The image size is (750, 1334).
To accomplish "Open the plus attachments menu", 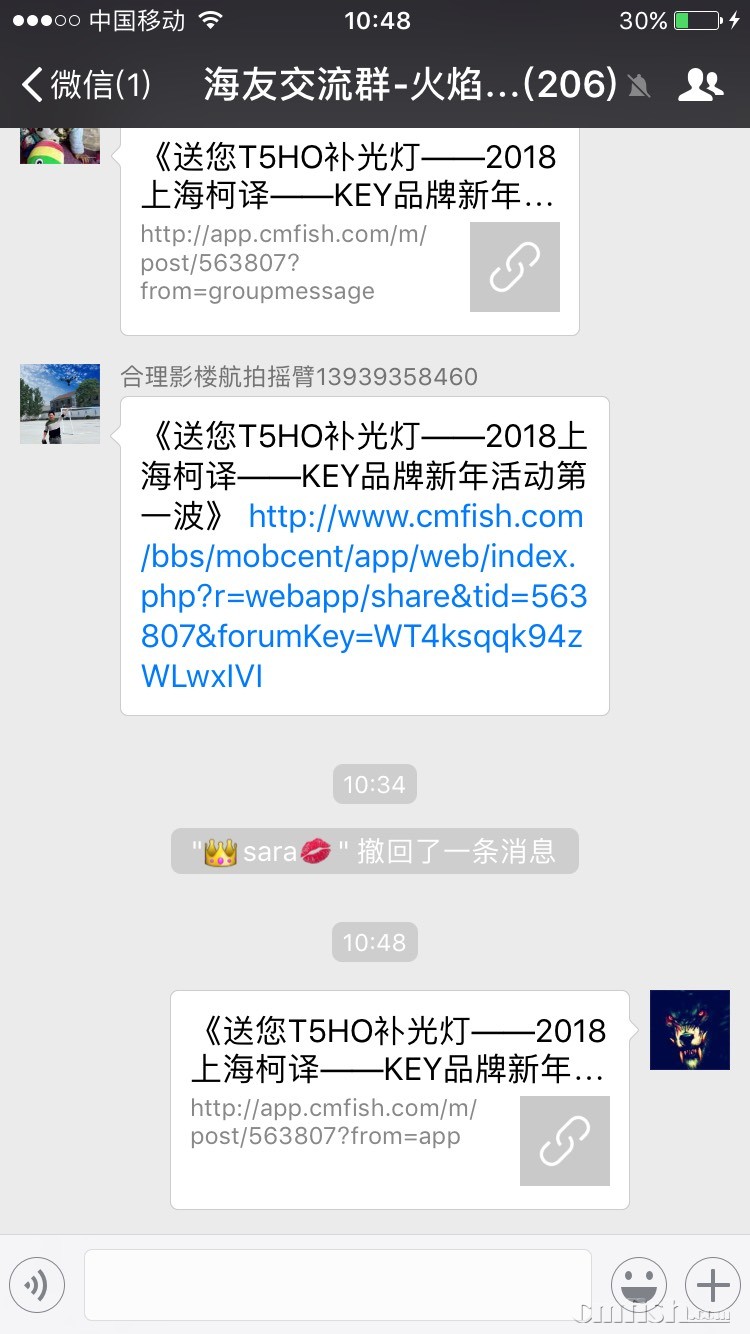I will 712,1284.
